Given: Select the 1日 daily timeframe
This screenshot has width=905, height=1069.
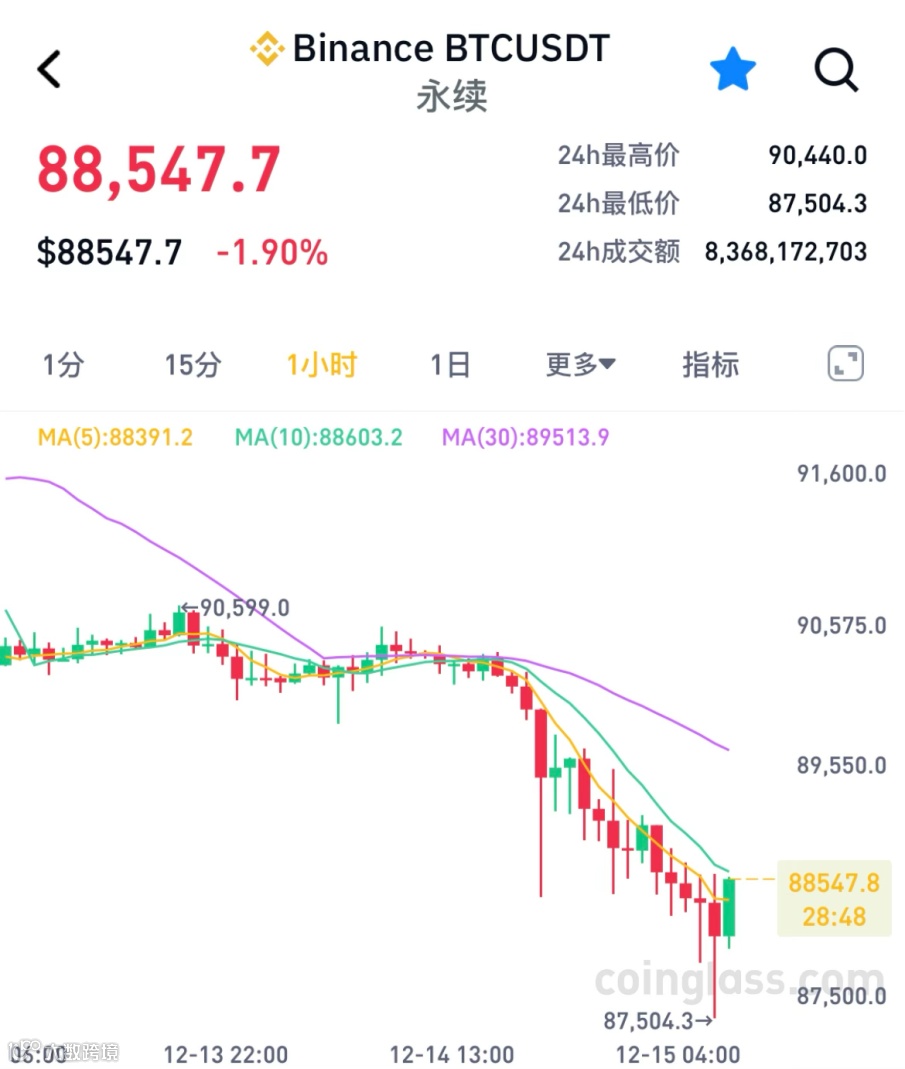Looking at the screenshot, I should pos(452,364).
